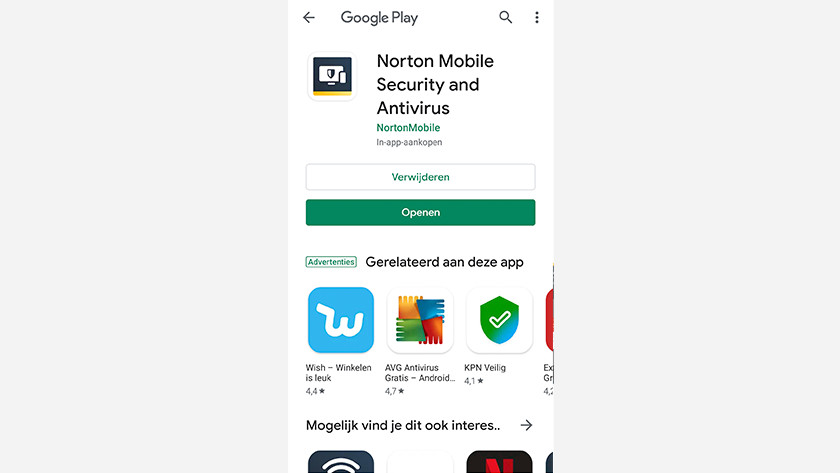
Task: Open the KPN Veilig app
Action: point(499,320)
